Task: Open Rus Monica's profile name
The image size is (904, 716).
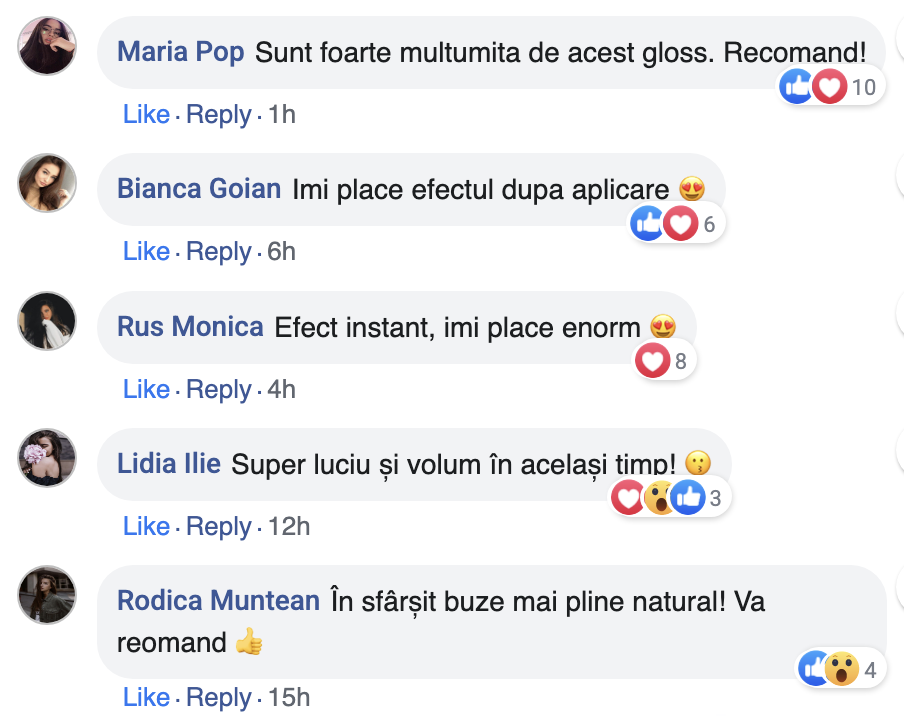Action: coord(190,327)
